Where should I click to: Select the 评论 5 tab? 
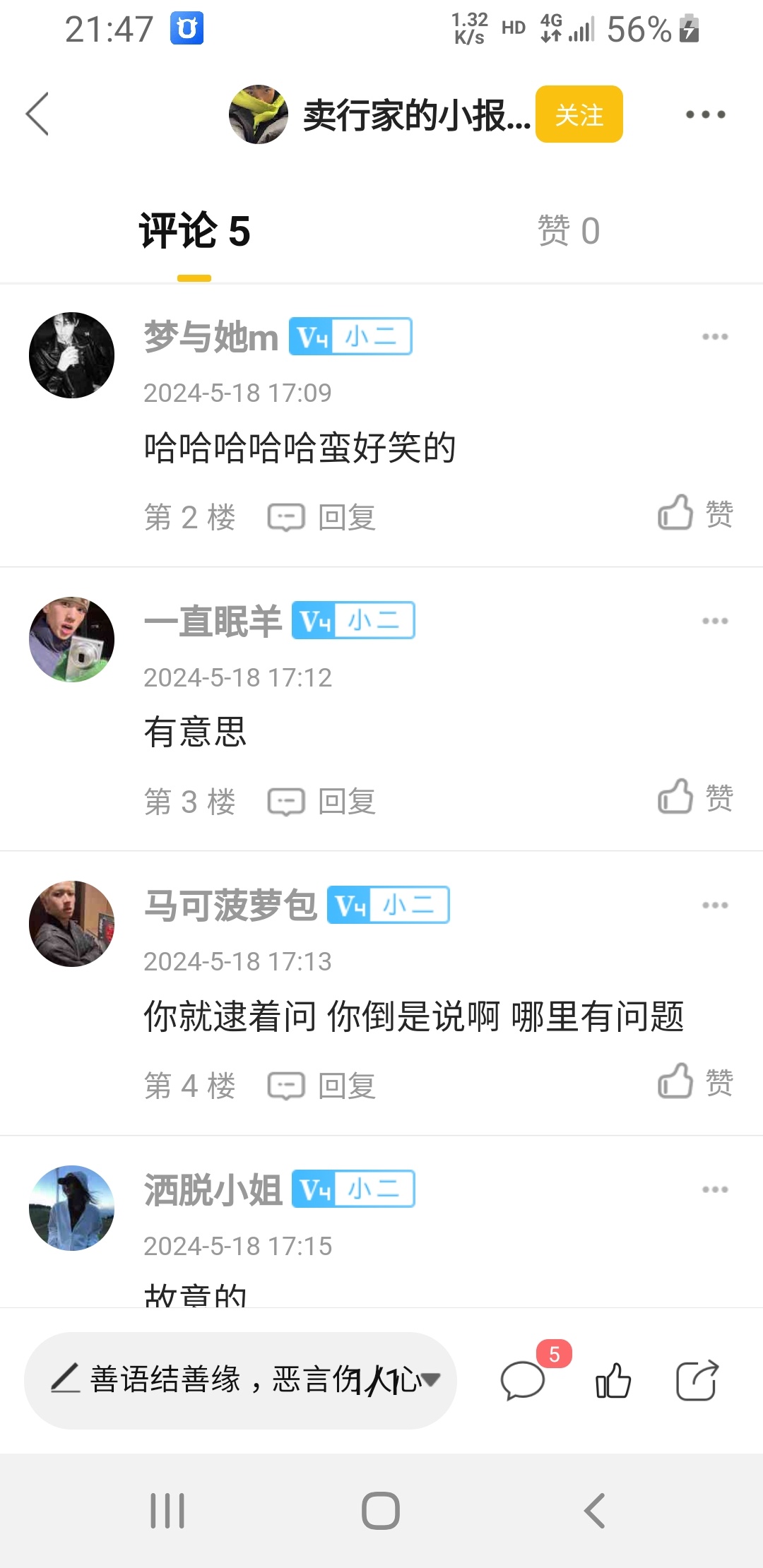[x=194, y=231]
